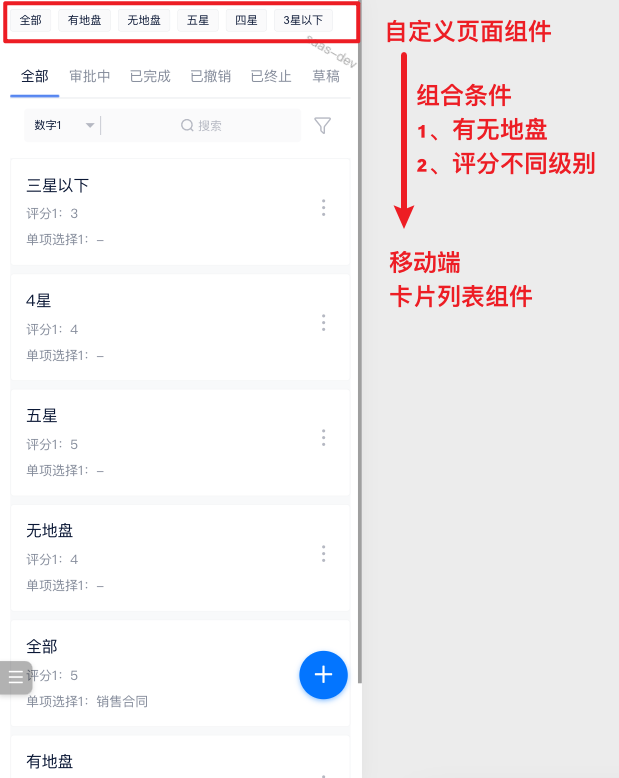Open the side hamburger menu
619x778 pixels.
pos(15,677)
